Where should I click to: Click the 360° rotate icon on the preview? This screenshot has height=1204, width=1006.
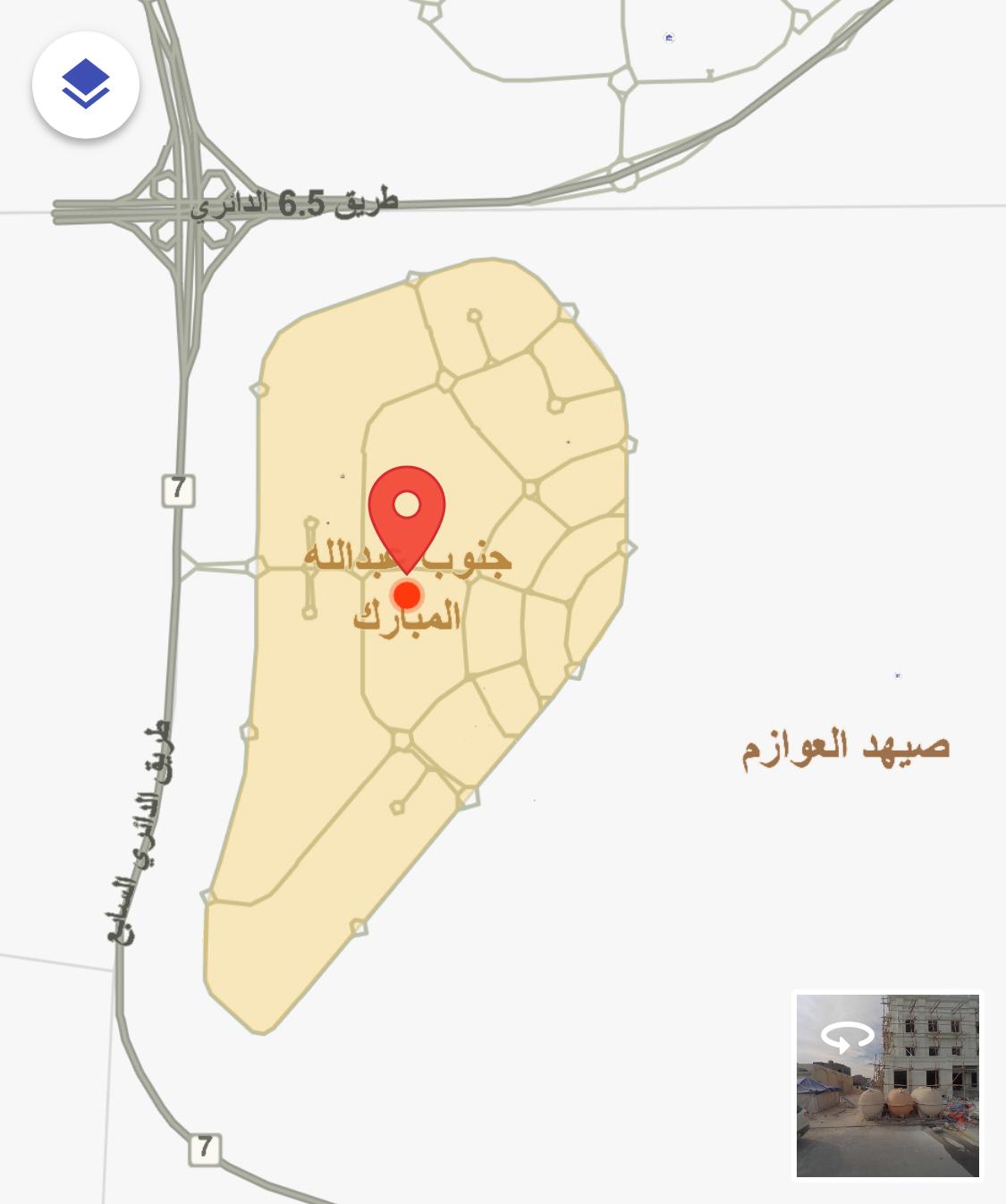(x=848, y=1038)
